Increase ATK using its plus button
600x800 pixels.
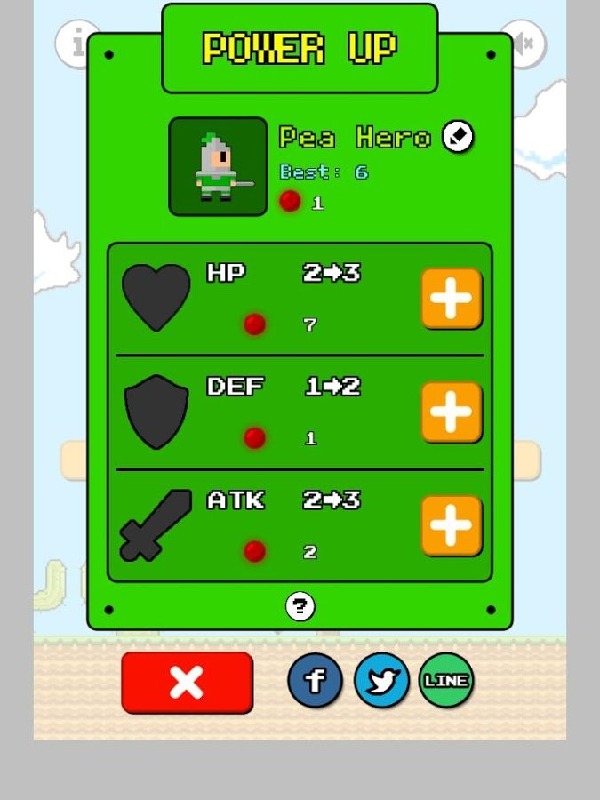click(451, 525)
